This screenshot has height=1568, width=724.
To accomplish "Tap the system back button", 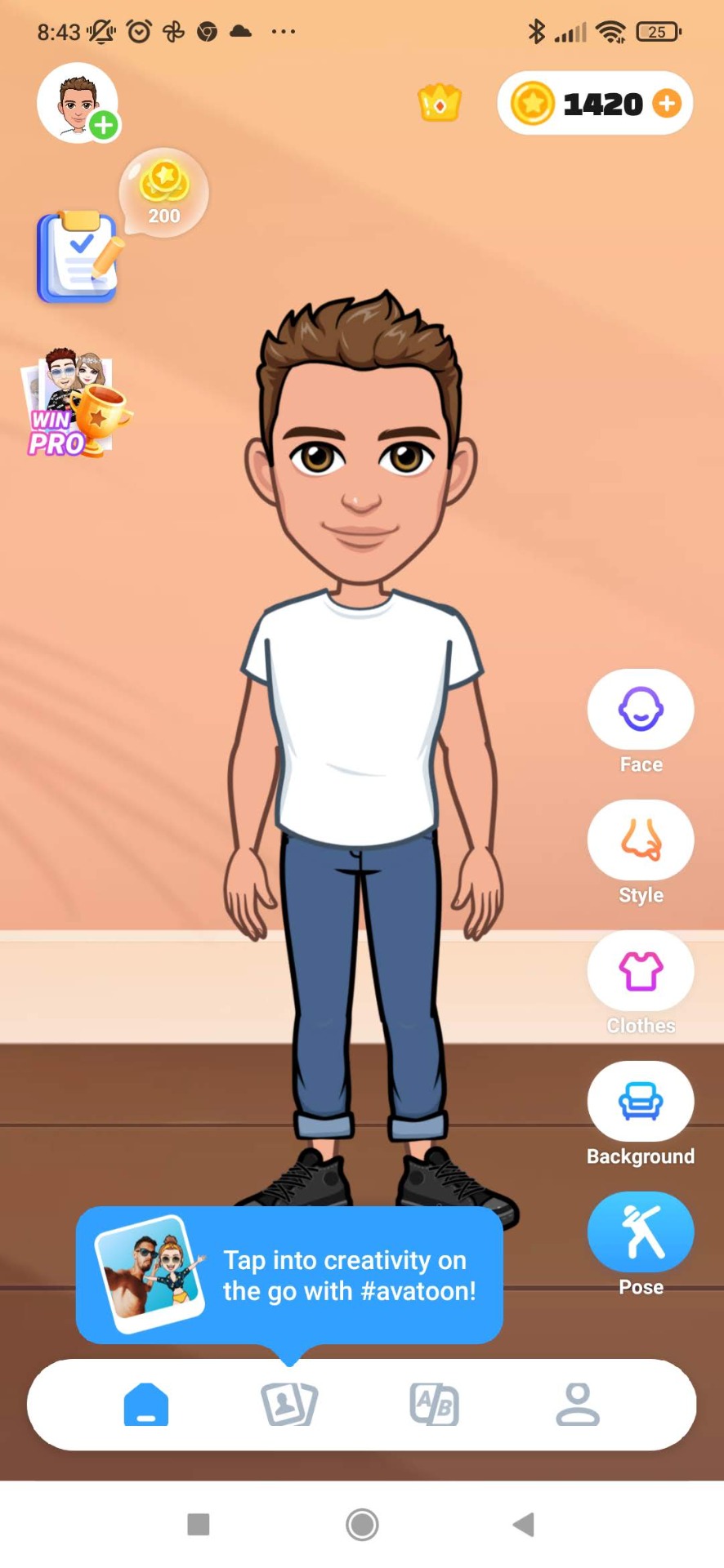I will click(523, 1524).
